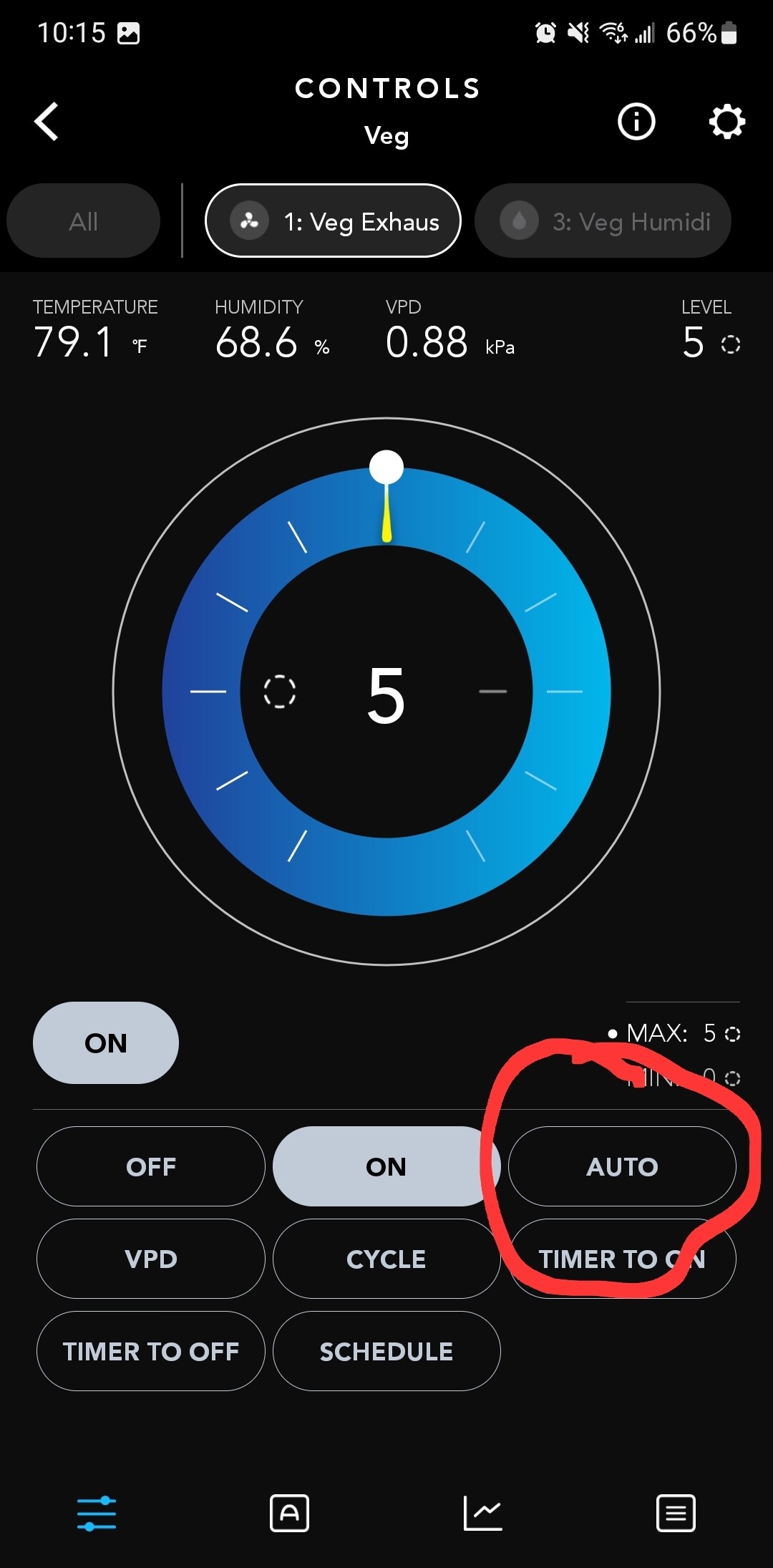Select the All devices chip
The height and width of the screenshot is (1568, 773).
(x=83, y=221)
